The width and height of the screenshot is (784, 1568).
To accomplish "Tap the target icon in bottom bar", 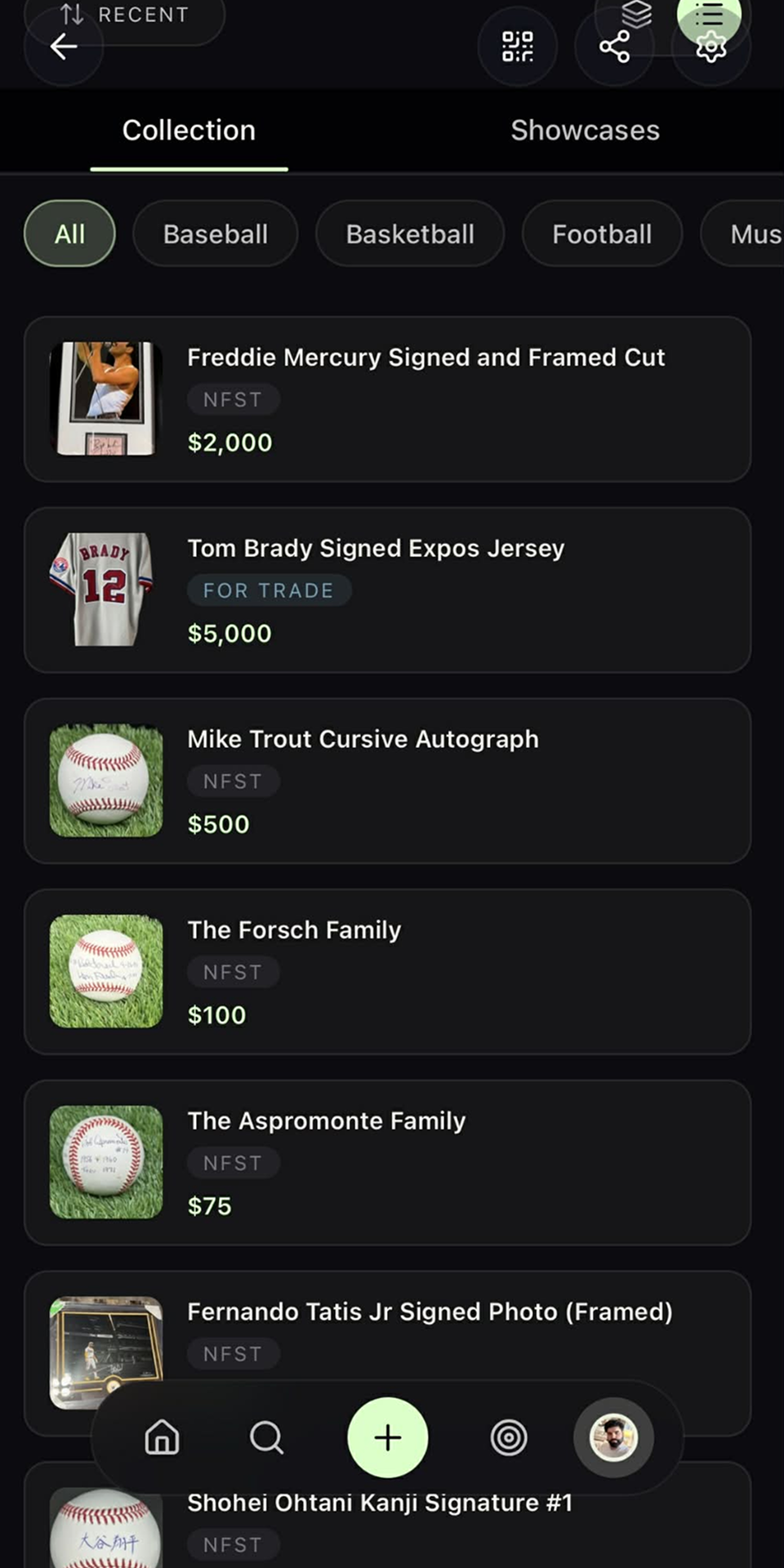I will click(x=508, y=1438).
